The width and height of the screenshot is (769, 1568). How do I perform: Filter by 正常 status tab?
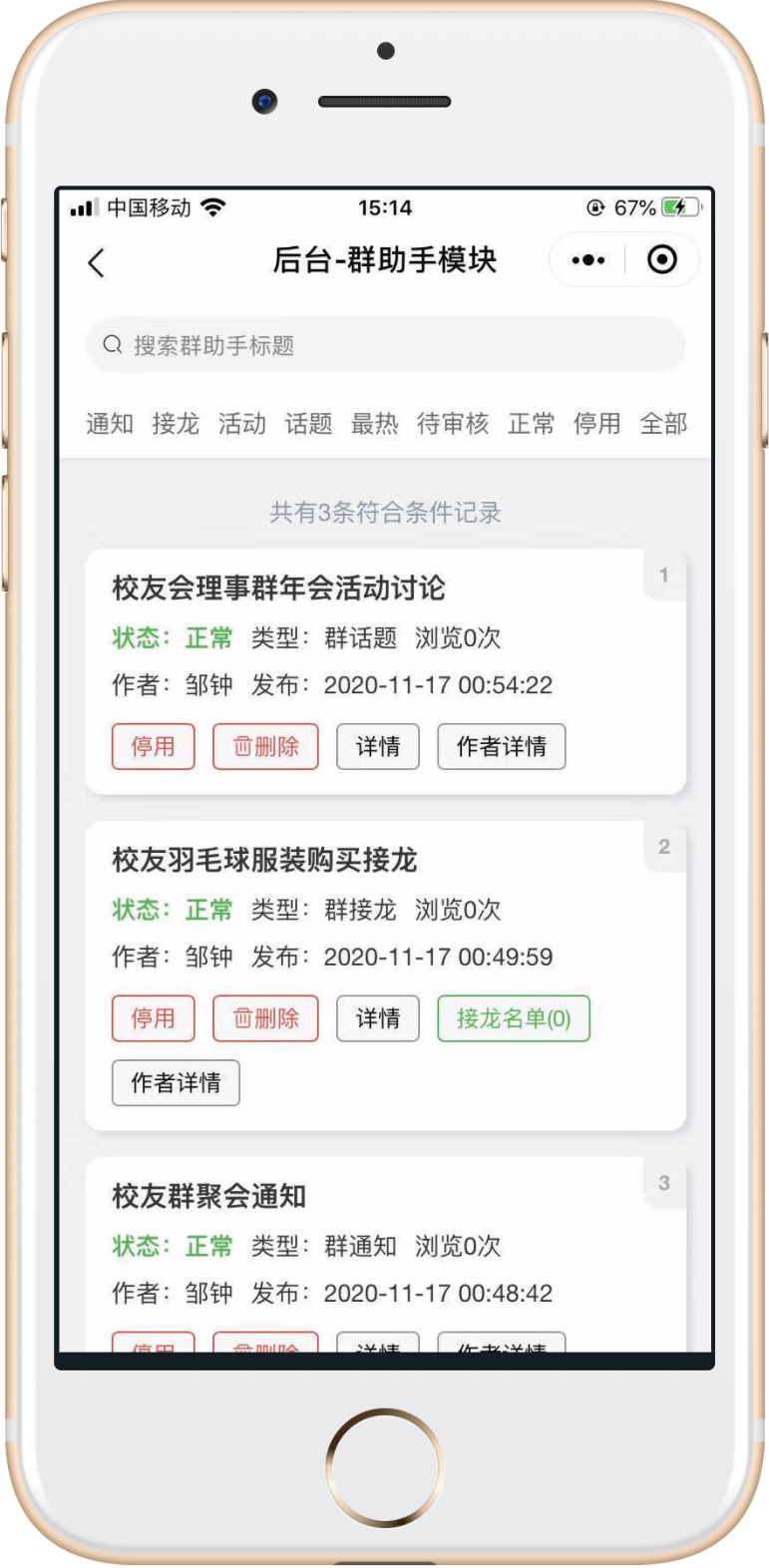click(531, 424)
